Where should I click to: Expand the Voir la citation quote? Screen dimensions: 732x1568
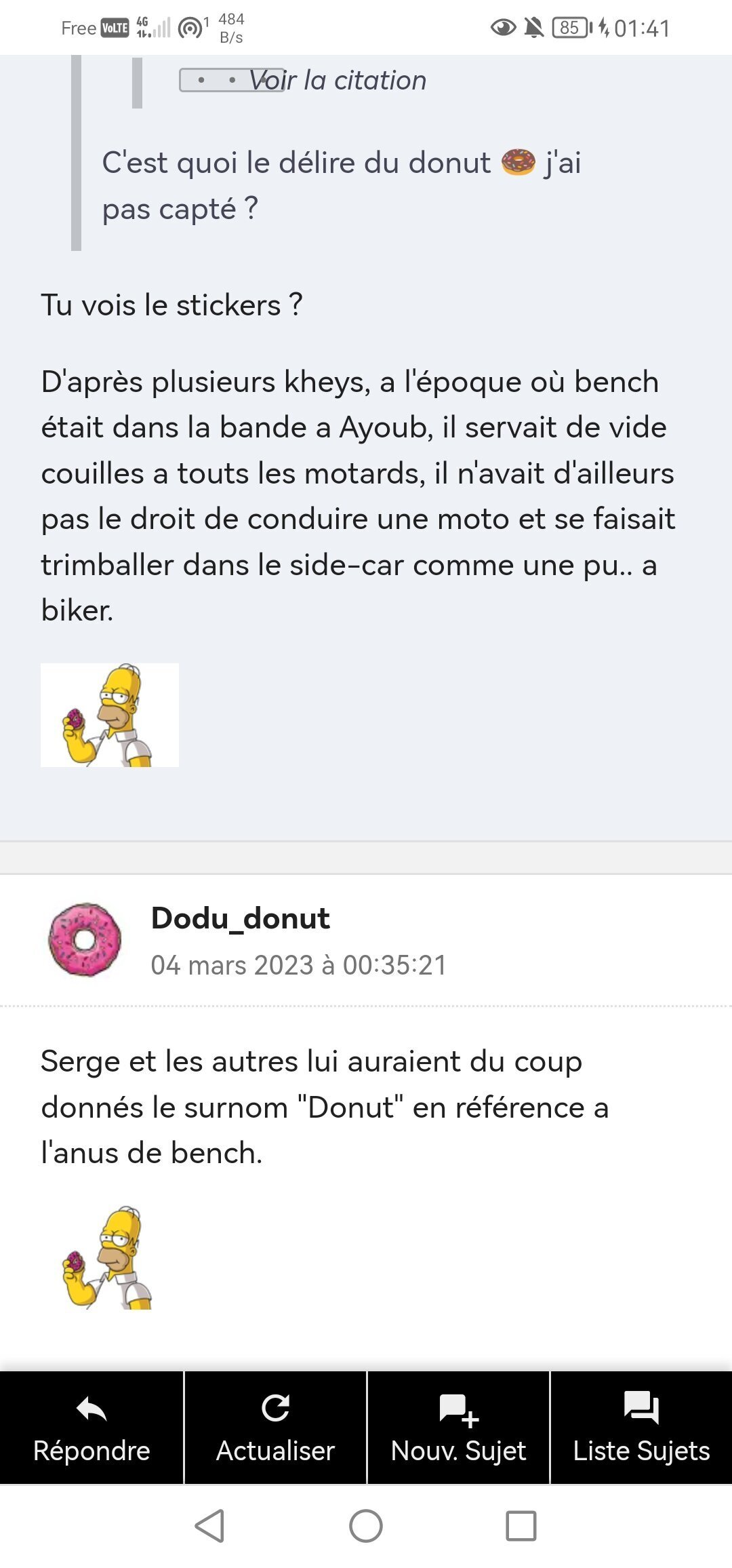click(302, 80)
